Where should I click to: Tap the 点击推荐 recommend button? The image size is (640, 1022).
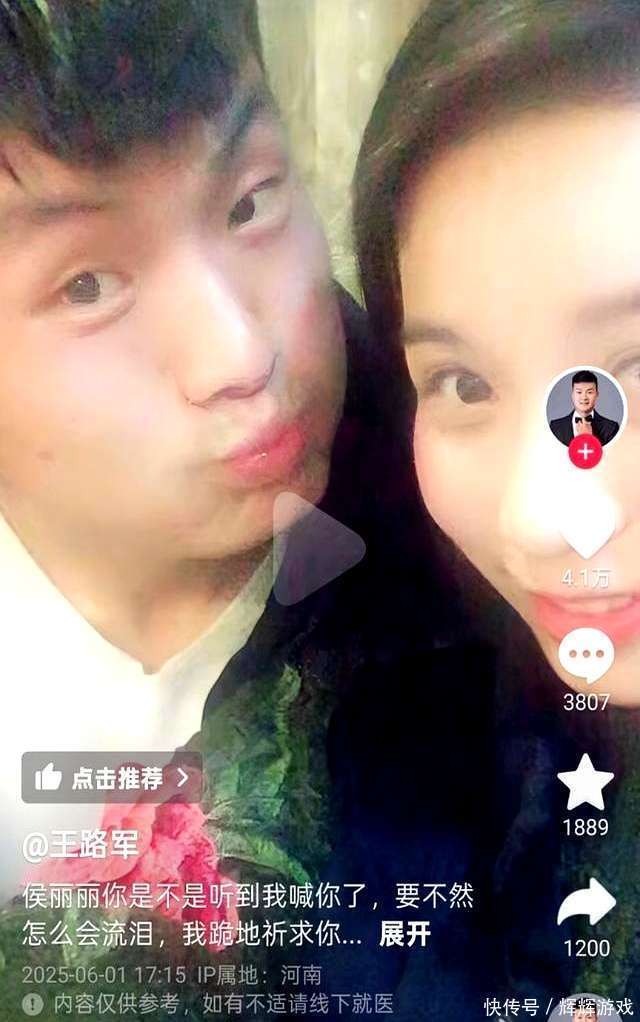pos(111,777)
